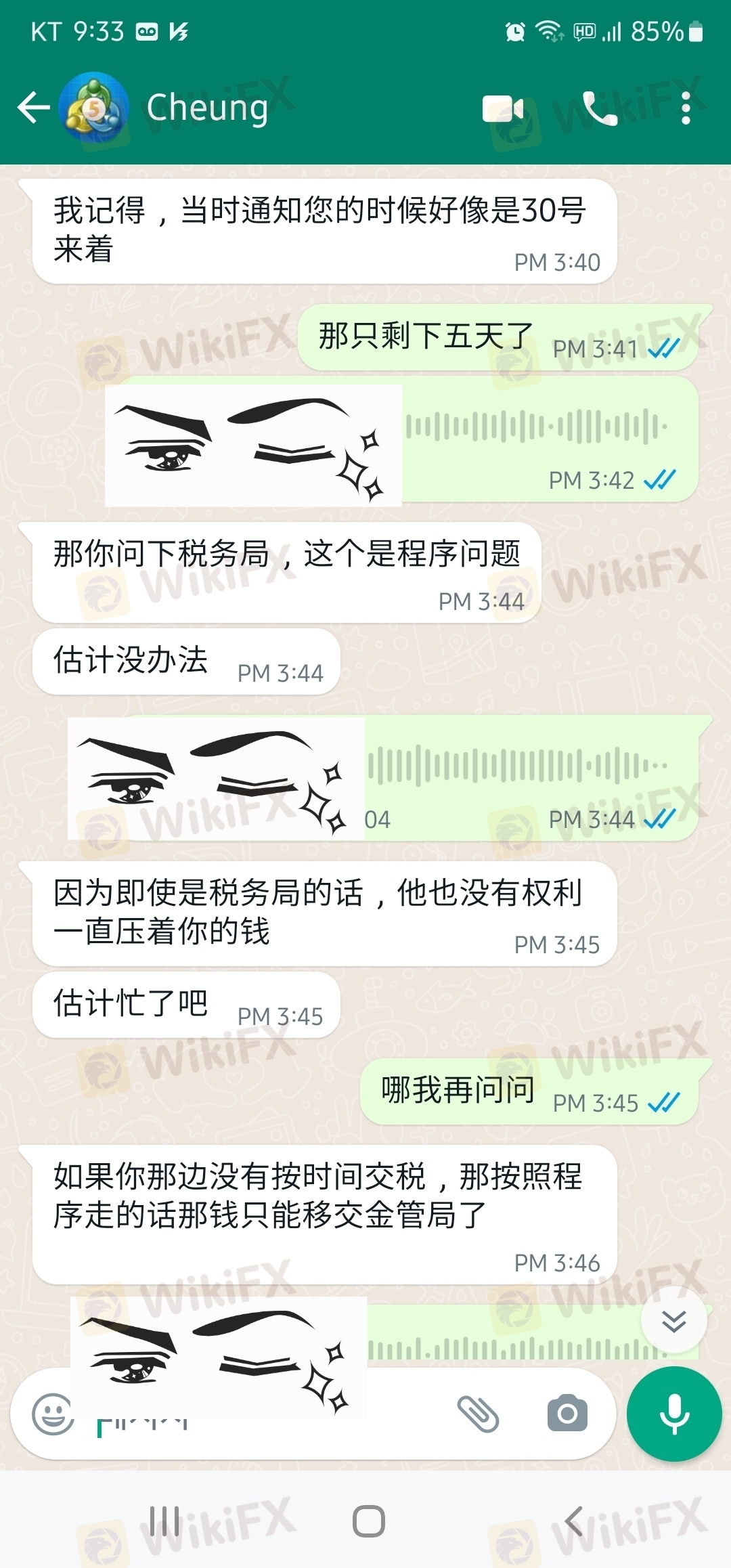Open the emoji picker
The width and height of the screenshot is (731, 1568).
click(52, 1414)
